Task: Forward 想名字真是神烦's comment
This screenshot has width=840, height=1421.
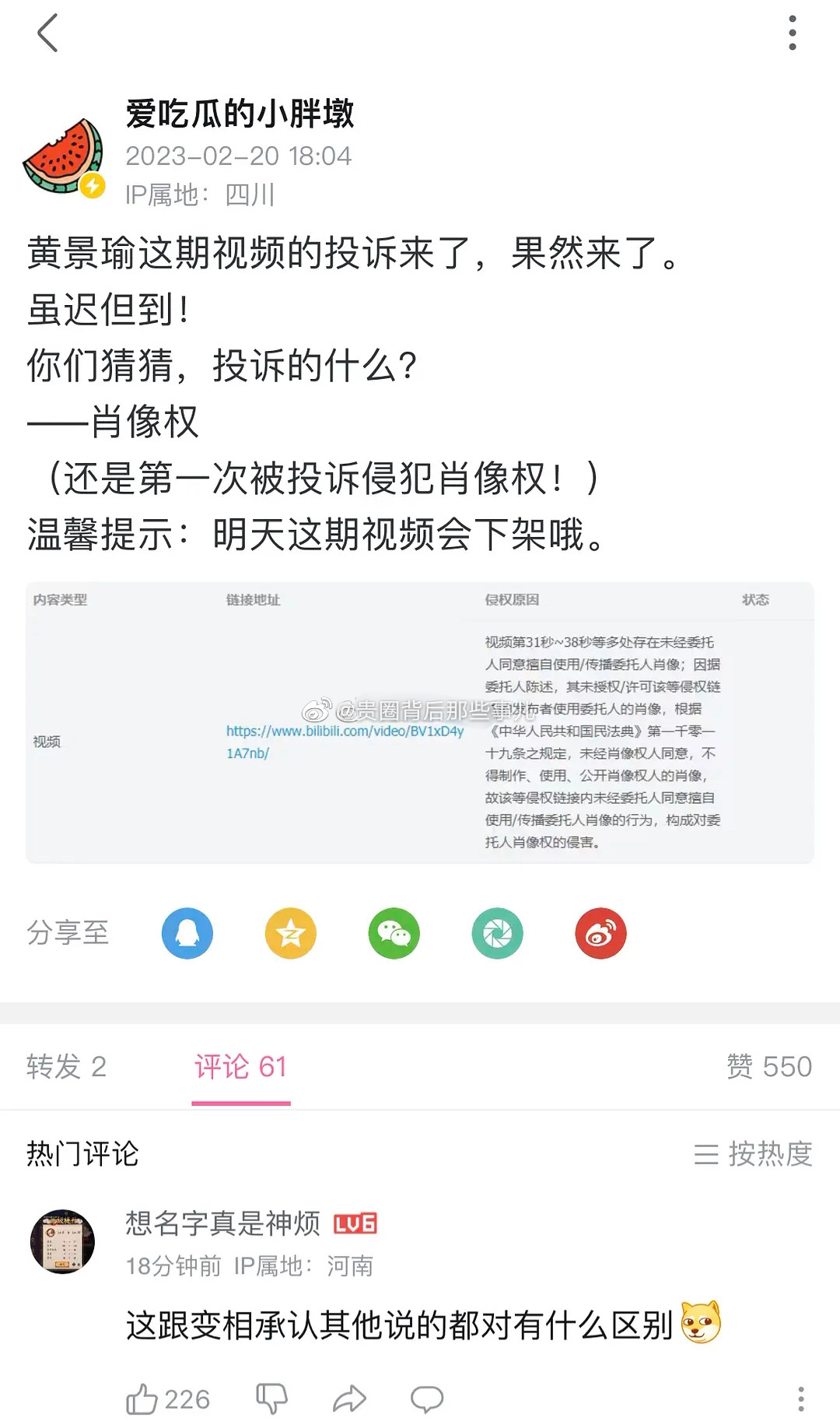Action: (349, 1399)
